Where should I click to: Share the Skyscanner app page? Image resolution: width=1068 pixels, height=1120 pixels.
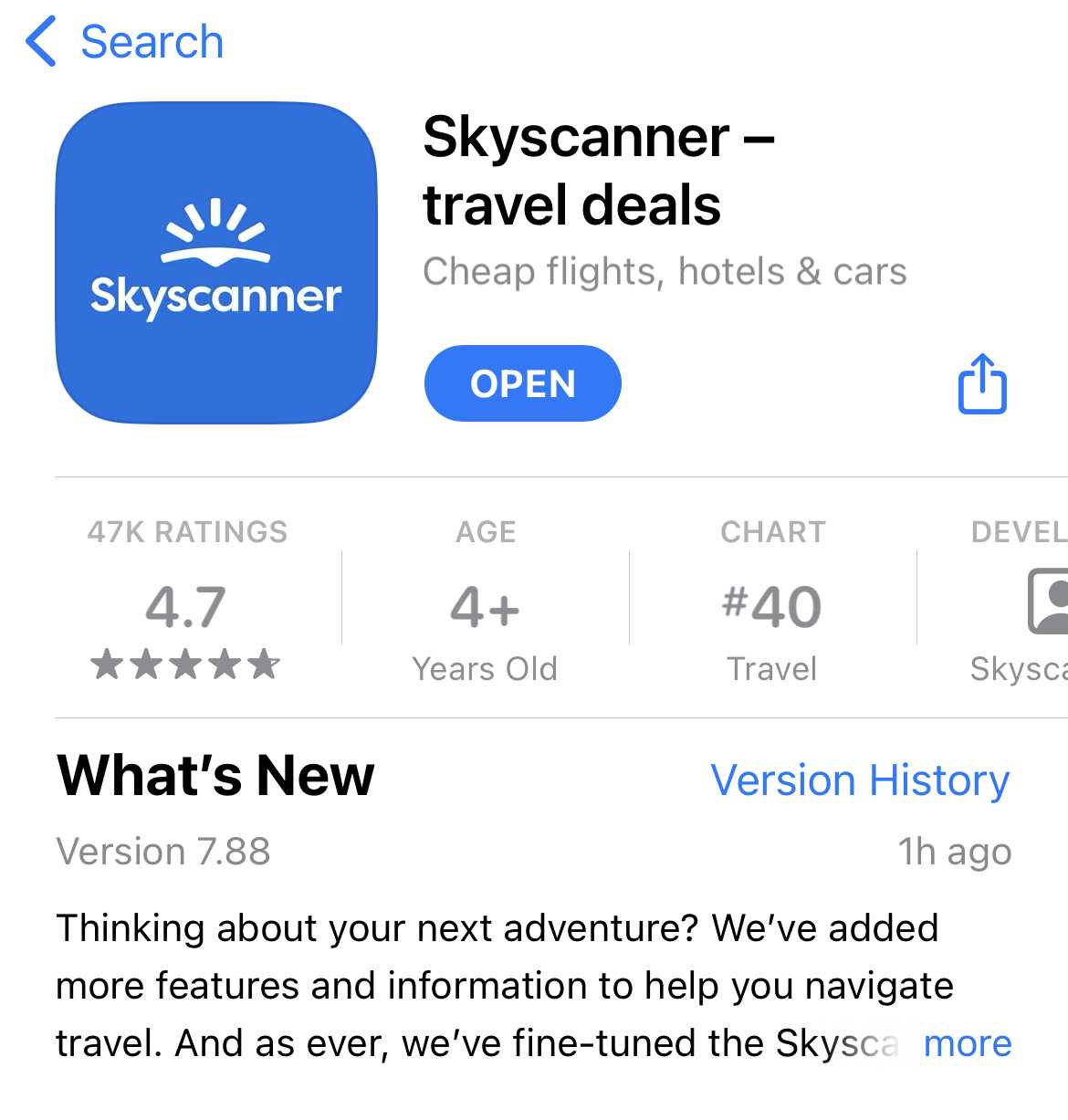tap(982, 383)
